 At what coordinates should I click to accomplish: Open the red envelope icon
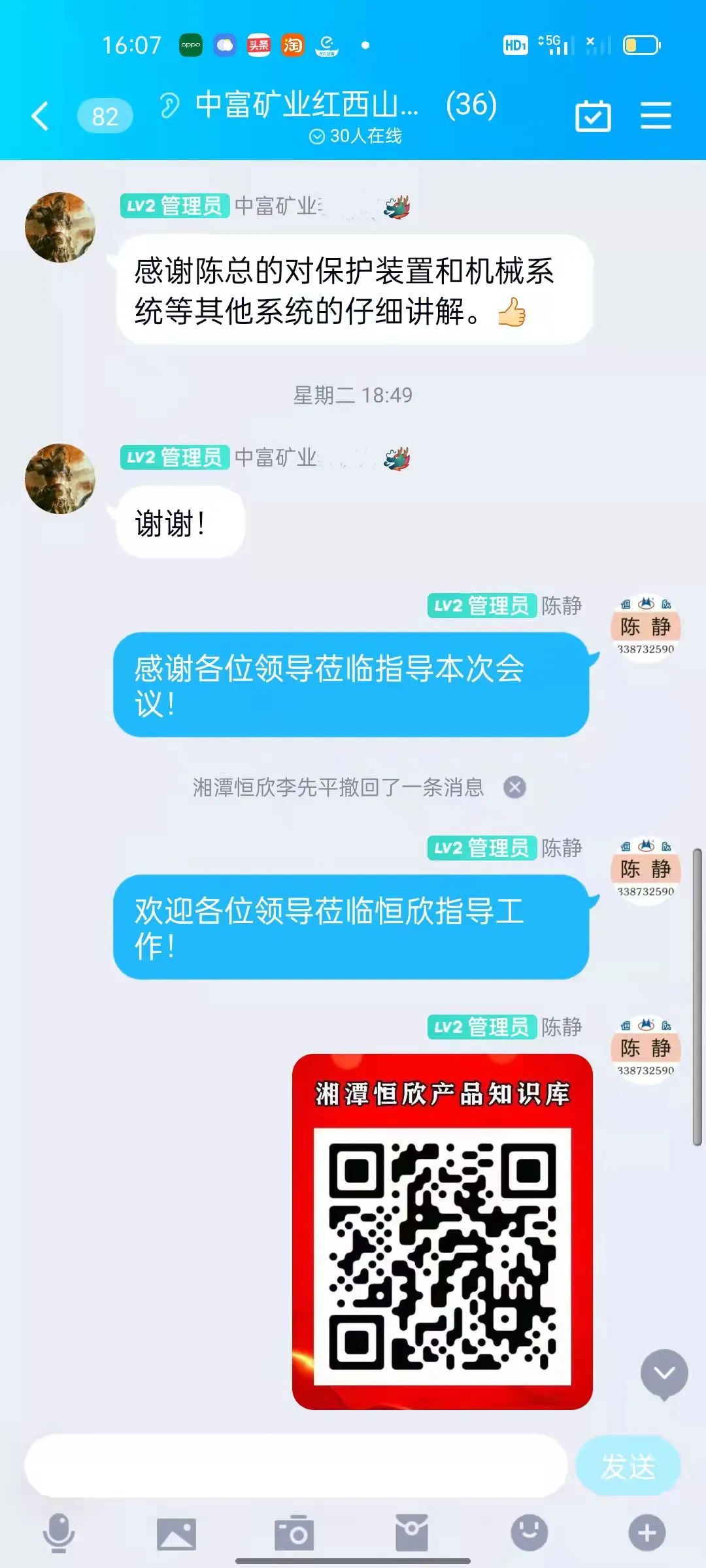[412, 1533]
